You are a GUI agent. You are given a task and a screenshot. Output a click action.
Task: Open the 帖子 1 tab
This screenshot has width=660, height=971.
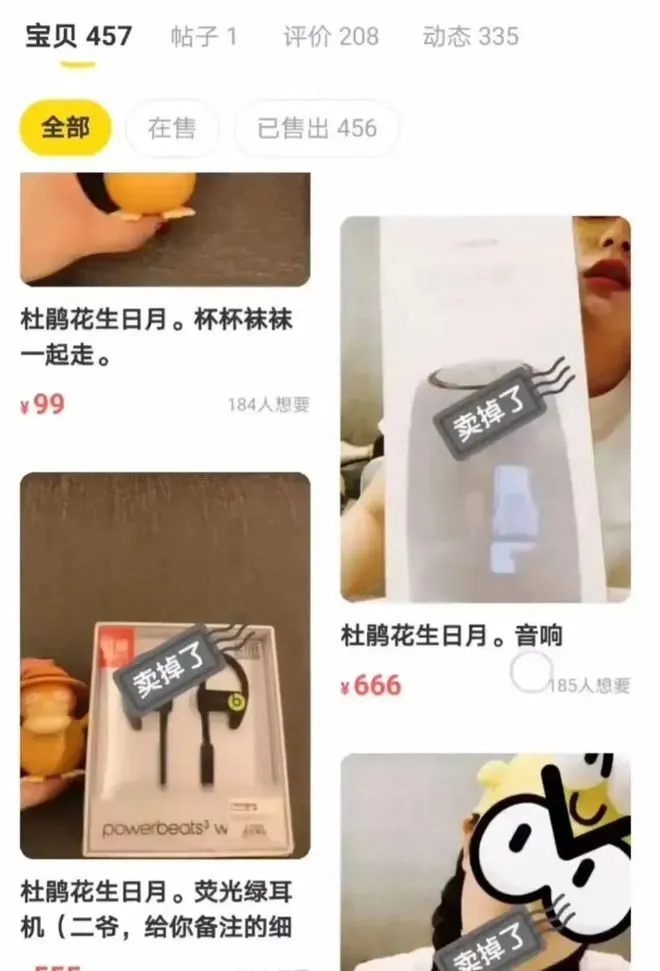tap(203, 37)
